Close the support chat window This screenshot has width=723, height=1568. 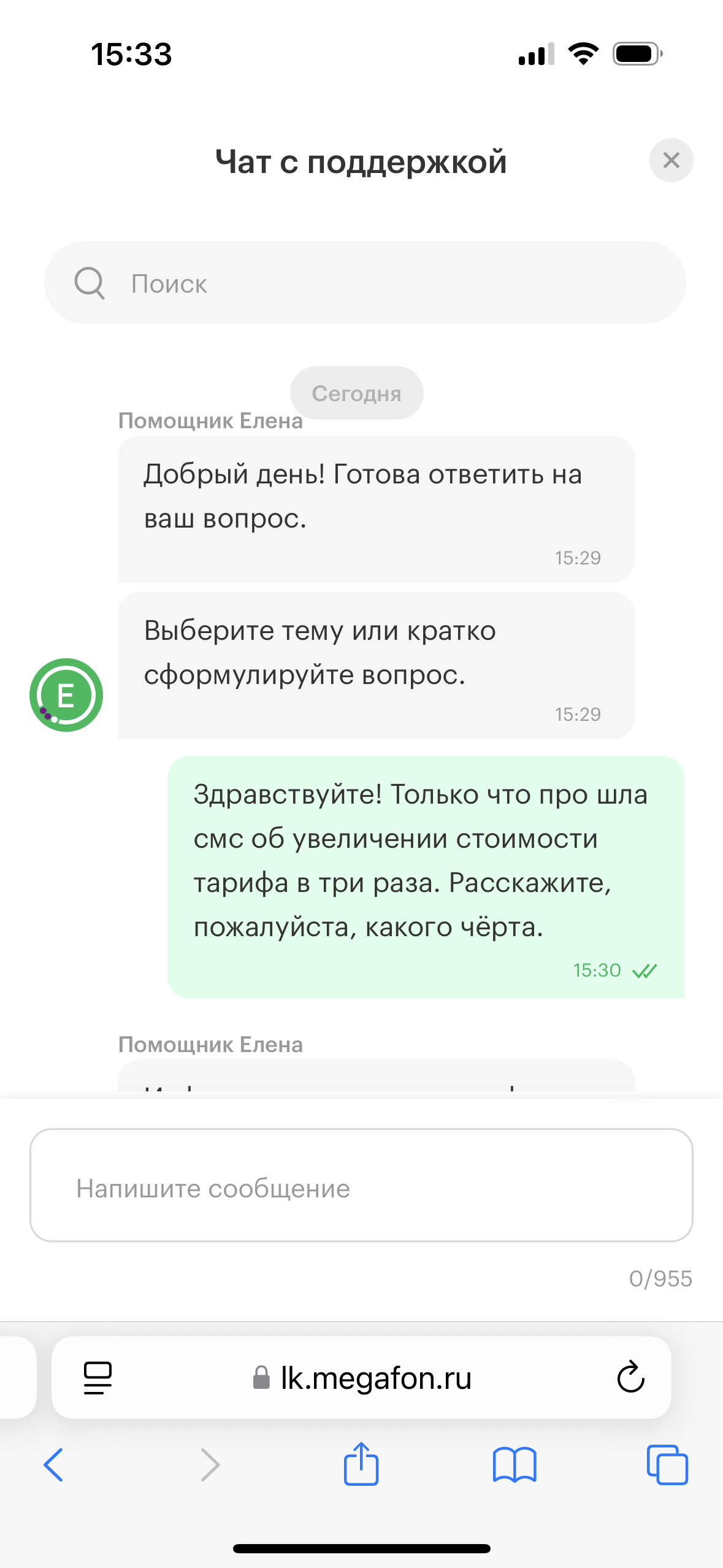(671, 160)
